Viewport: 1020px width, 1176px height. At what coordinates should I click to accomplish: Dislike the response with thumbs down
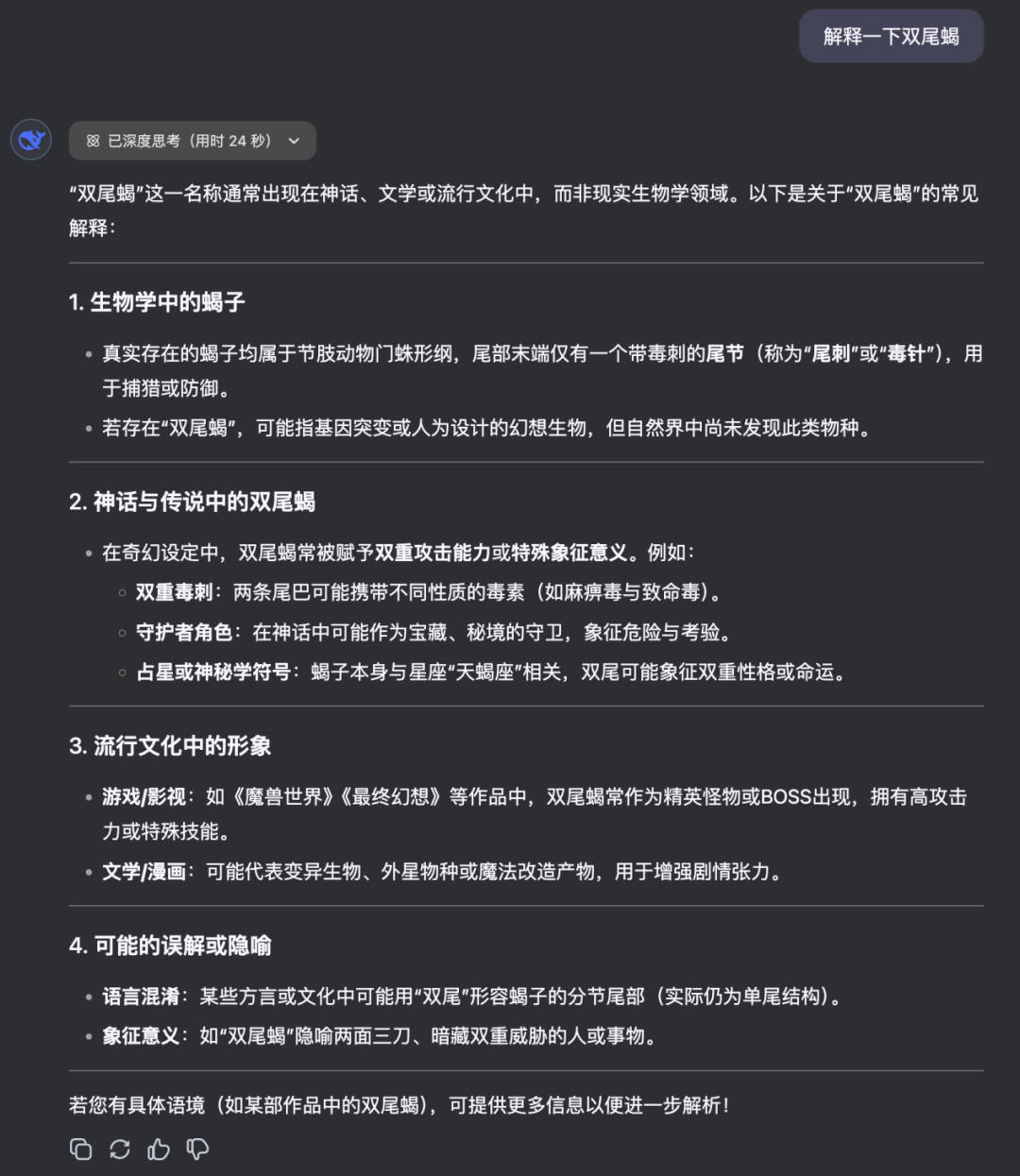point(197,1149)
